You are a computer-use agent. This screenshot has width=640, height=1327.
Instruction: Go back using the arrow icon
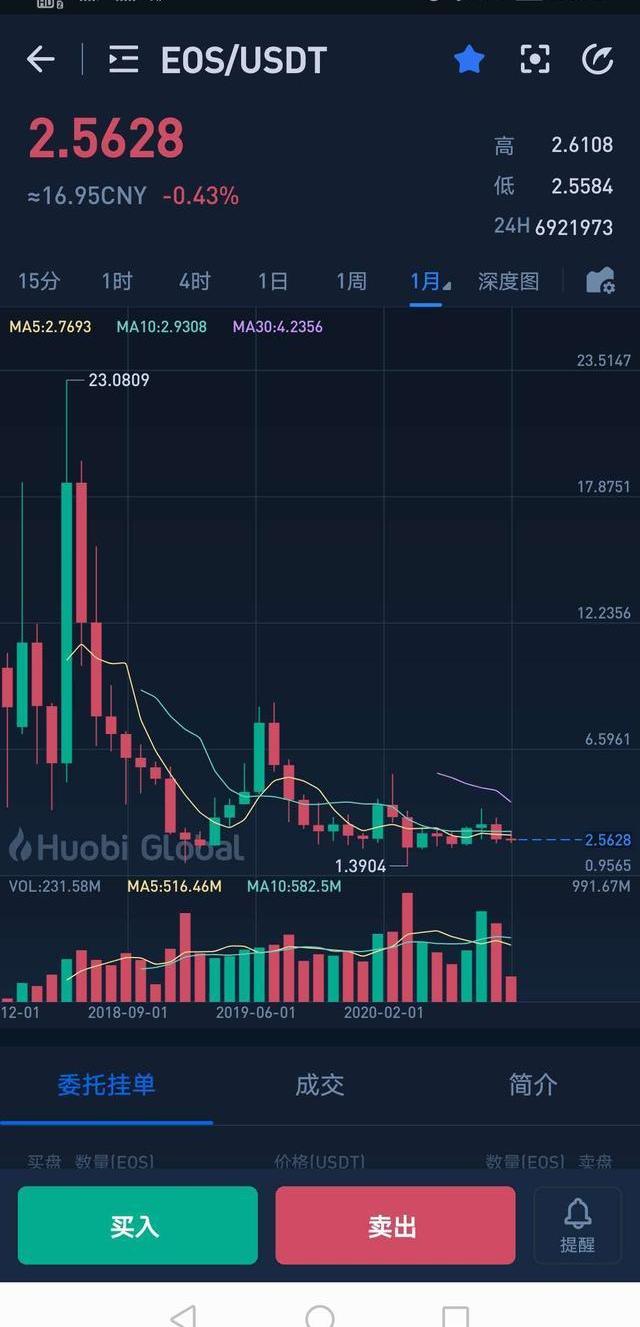pos(40,60)
